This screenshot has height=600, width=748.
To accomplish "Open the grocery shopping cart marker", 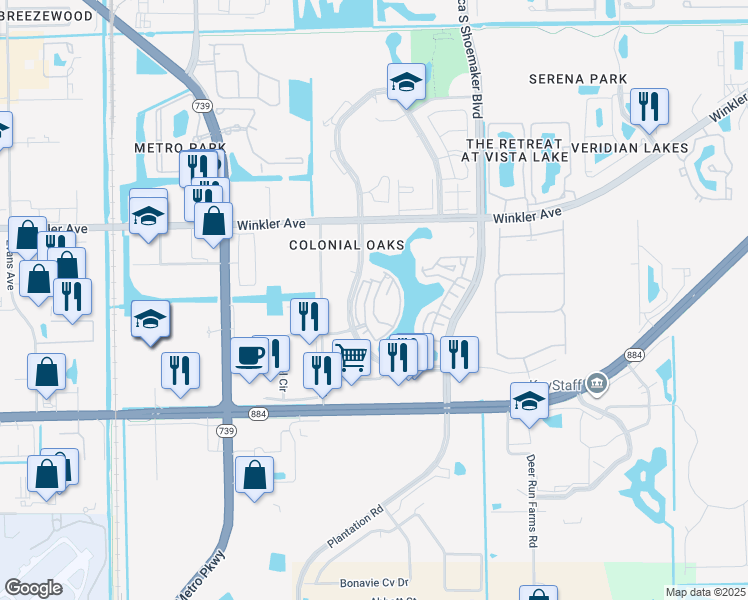I will (x=352, y=357).
